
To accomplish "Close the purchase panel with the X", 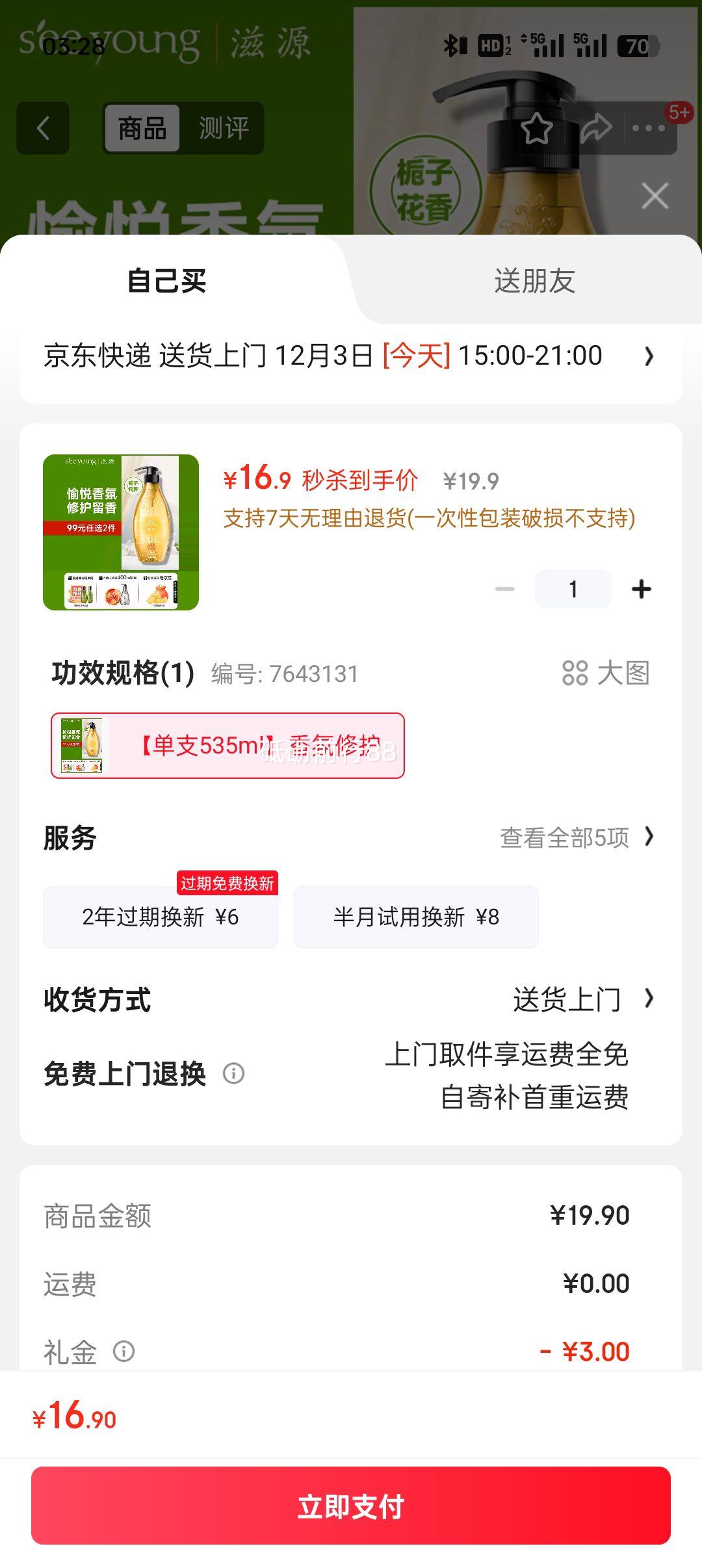I will tap(655, 195).
